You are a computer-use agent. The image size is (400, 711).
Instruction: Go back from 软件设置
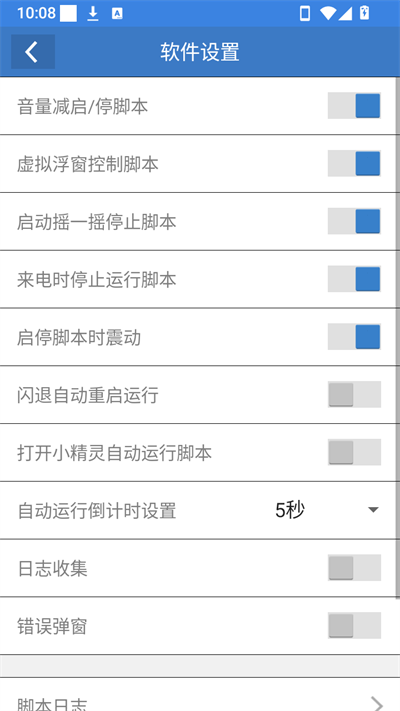(33, 52)
